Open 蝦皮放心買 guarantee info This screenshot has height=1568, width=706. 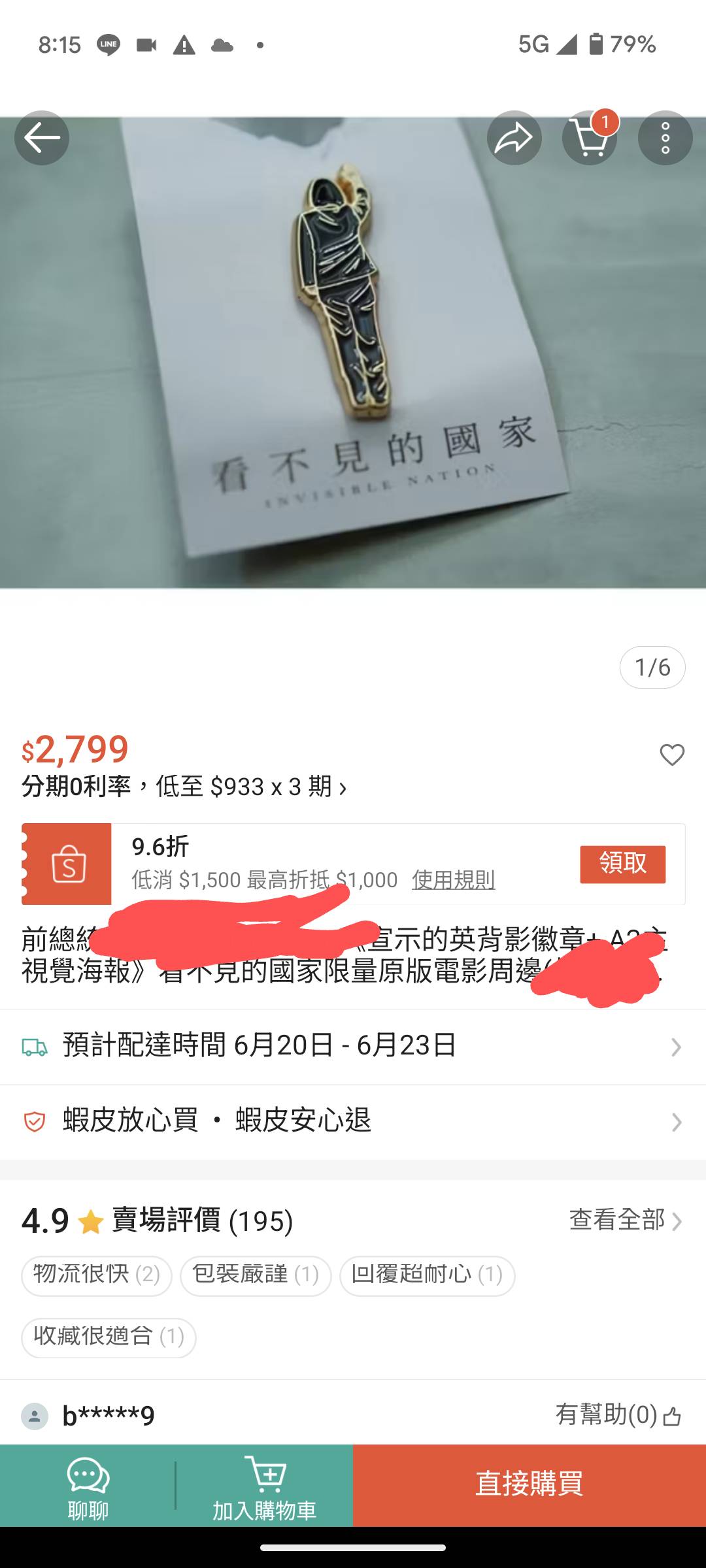[353, 1121]
